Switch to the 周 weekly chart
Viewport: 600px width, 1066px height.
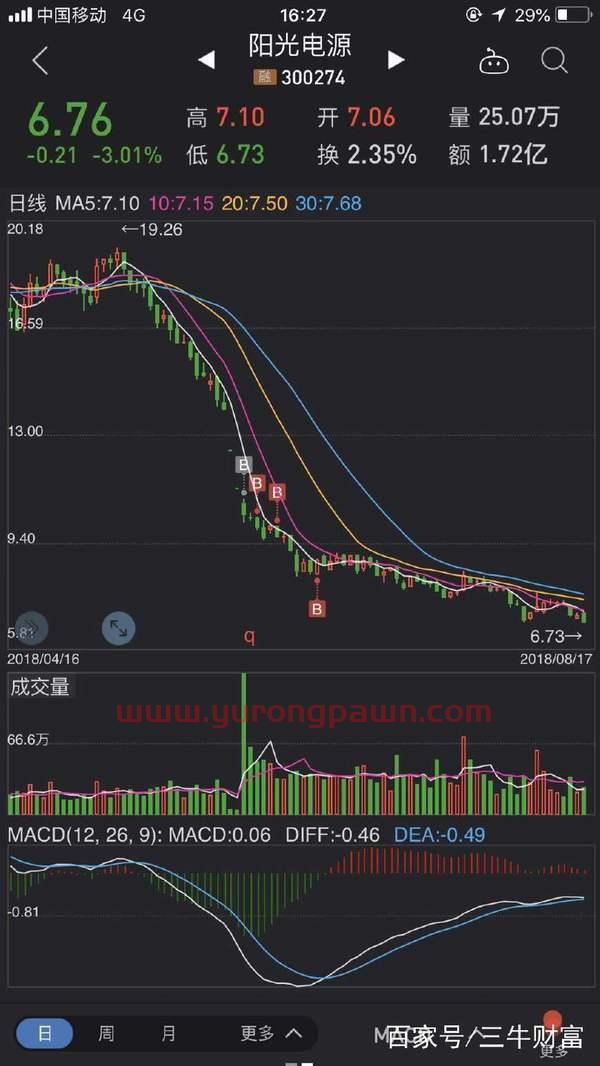pos(106,1034)
